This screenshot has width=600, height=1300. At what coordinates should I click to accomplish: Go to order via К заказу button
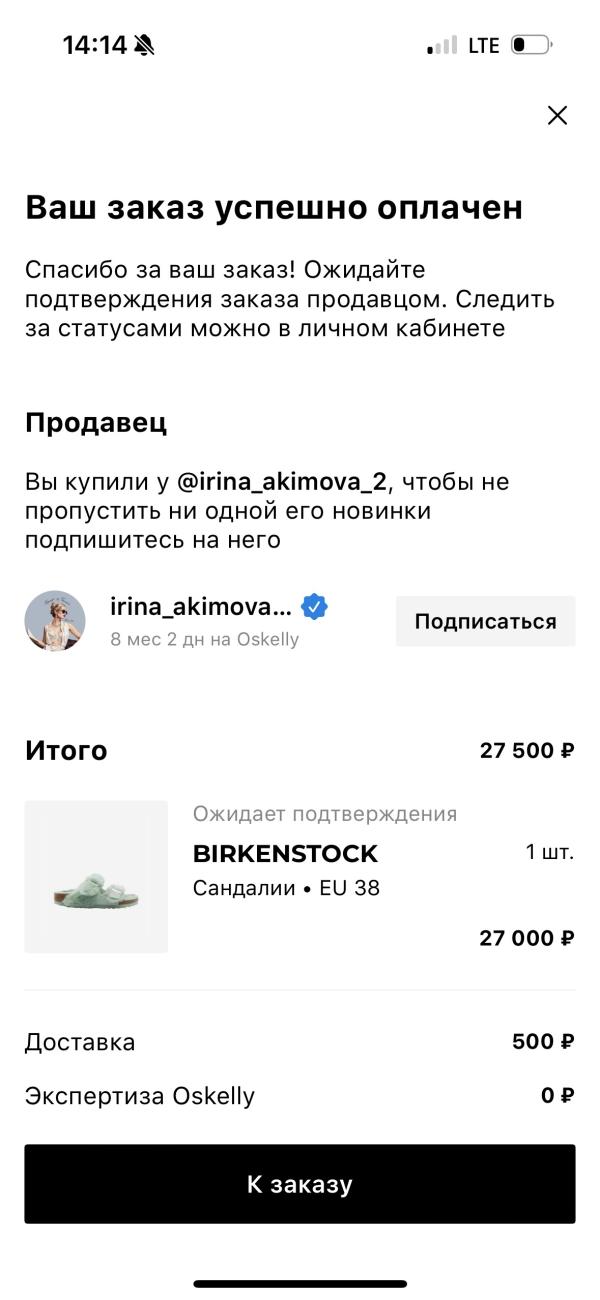300,1184
